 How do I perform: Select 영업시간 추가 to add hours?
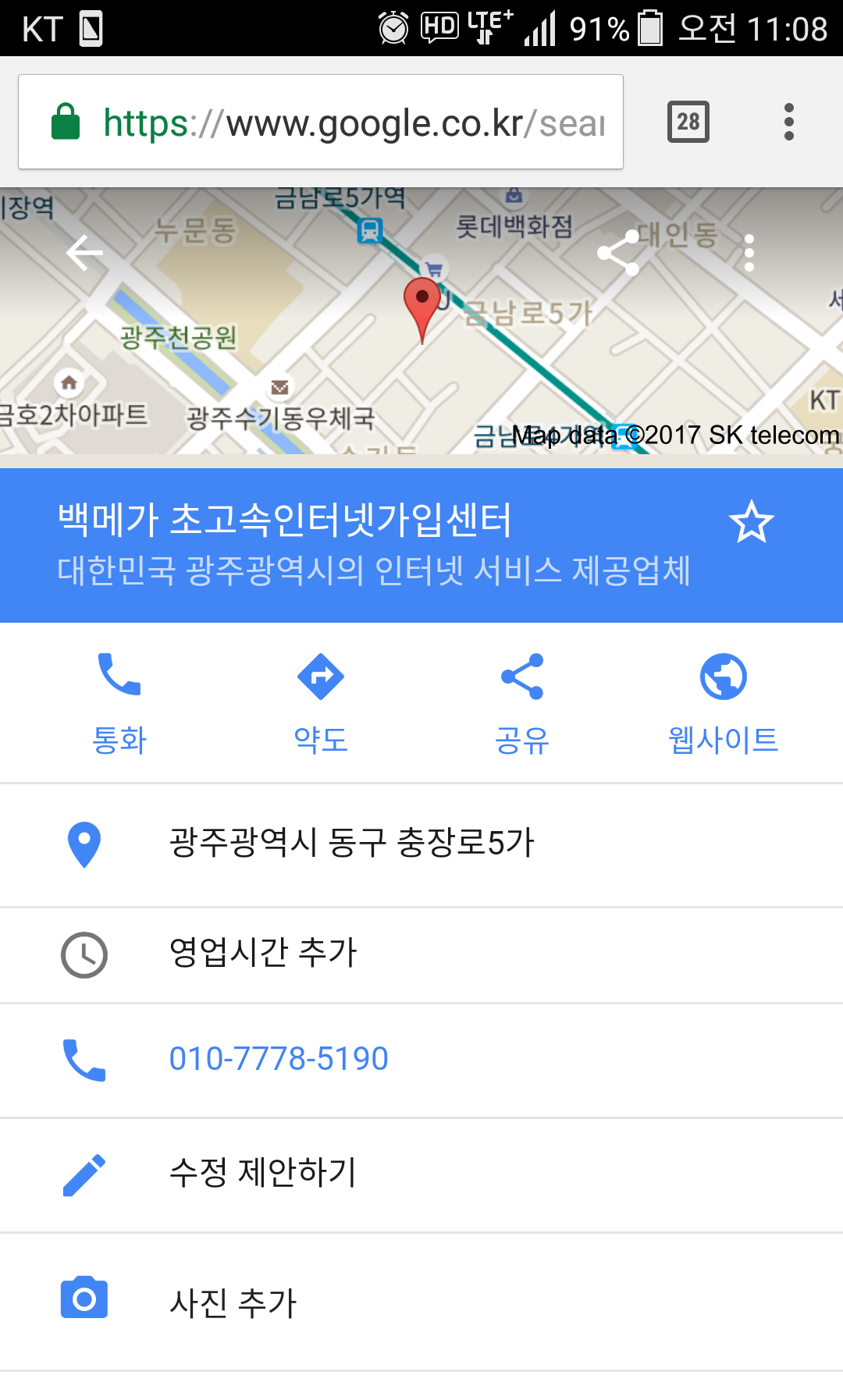421,954
